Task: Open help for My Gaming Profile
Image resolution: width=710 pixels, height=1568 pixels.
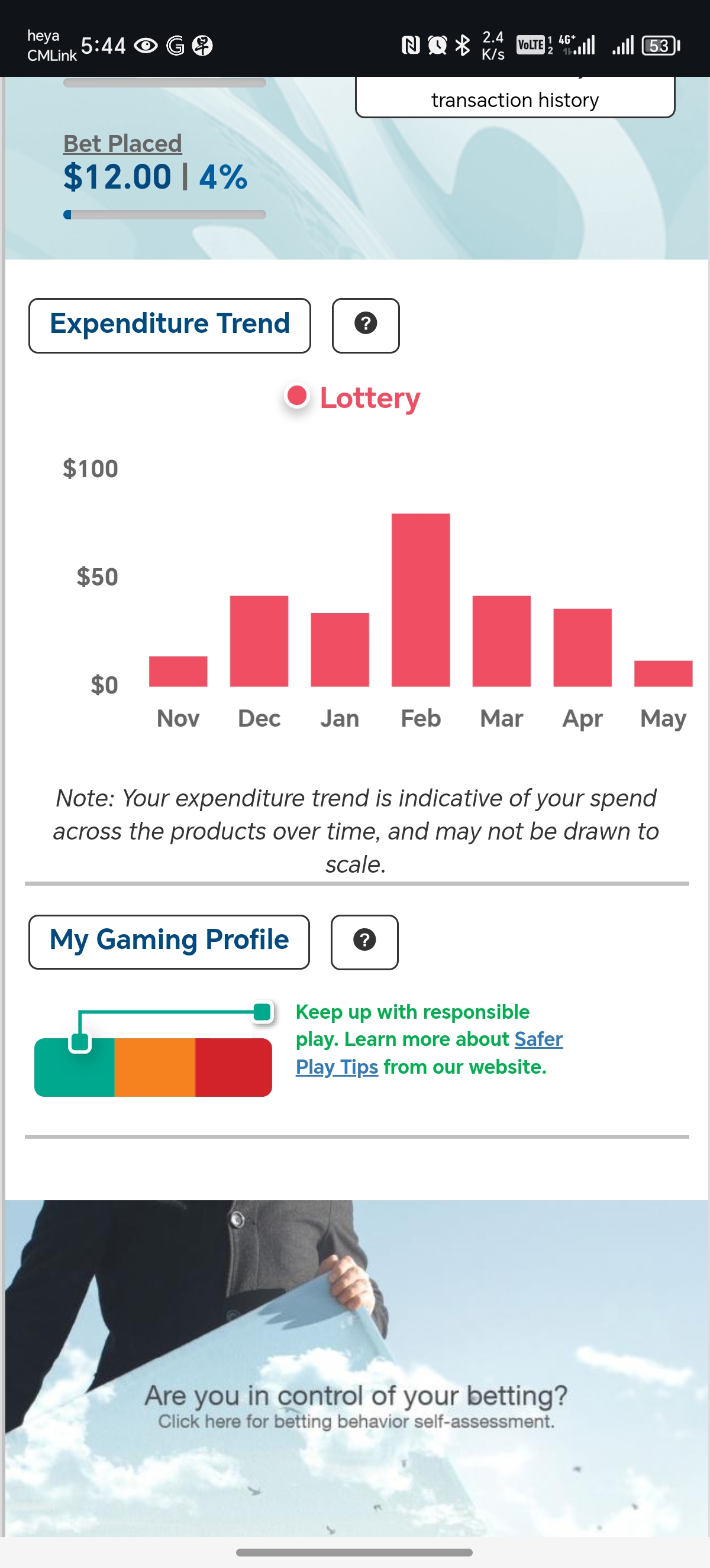Action: click(364, 941)
